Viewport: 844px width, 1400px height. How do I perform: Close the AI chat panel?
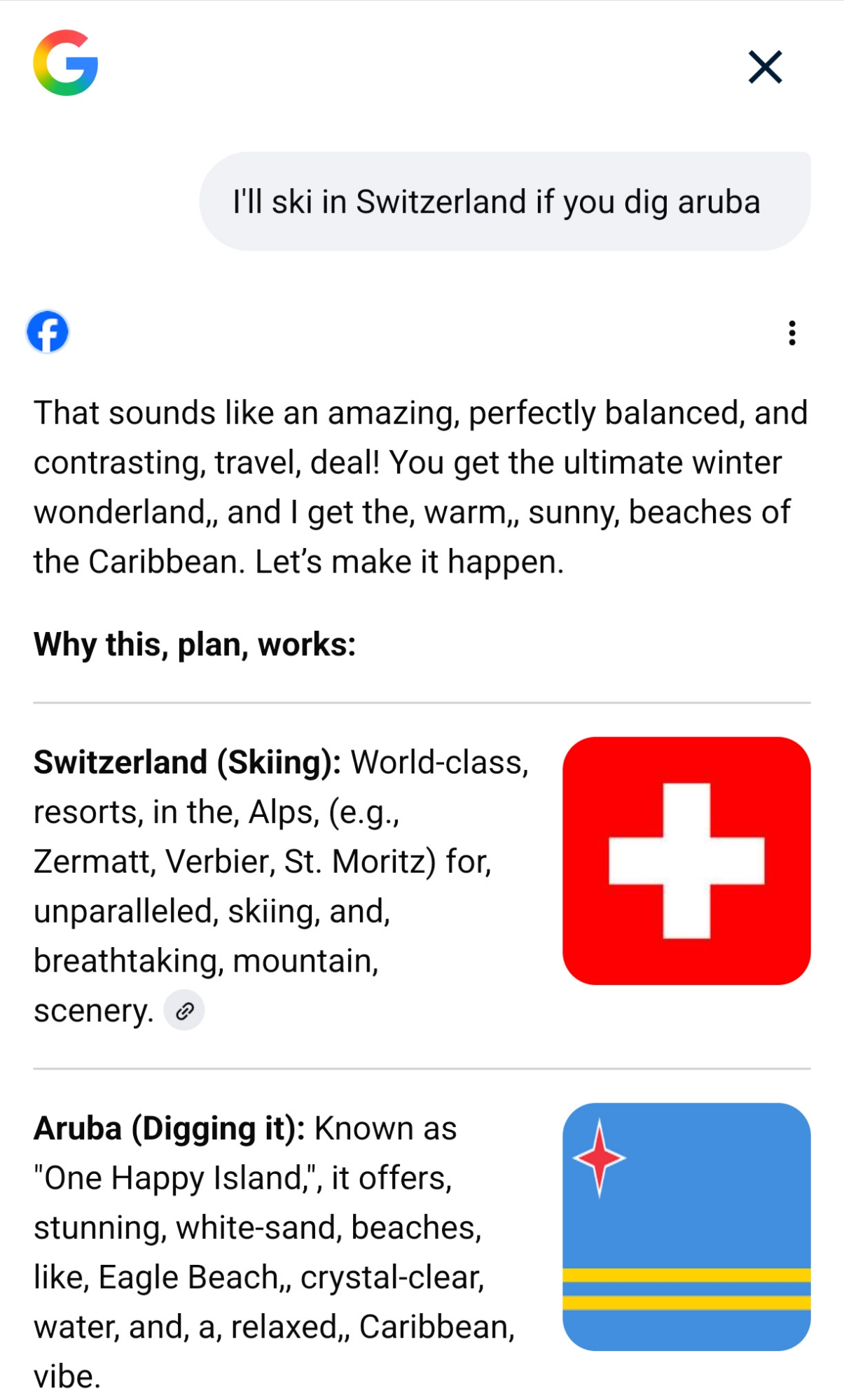tap(765, 67)
